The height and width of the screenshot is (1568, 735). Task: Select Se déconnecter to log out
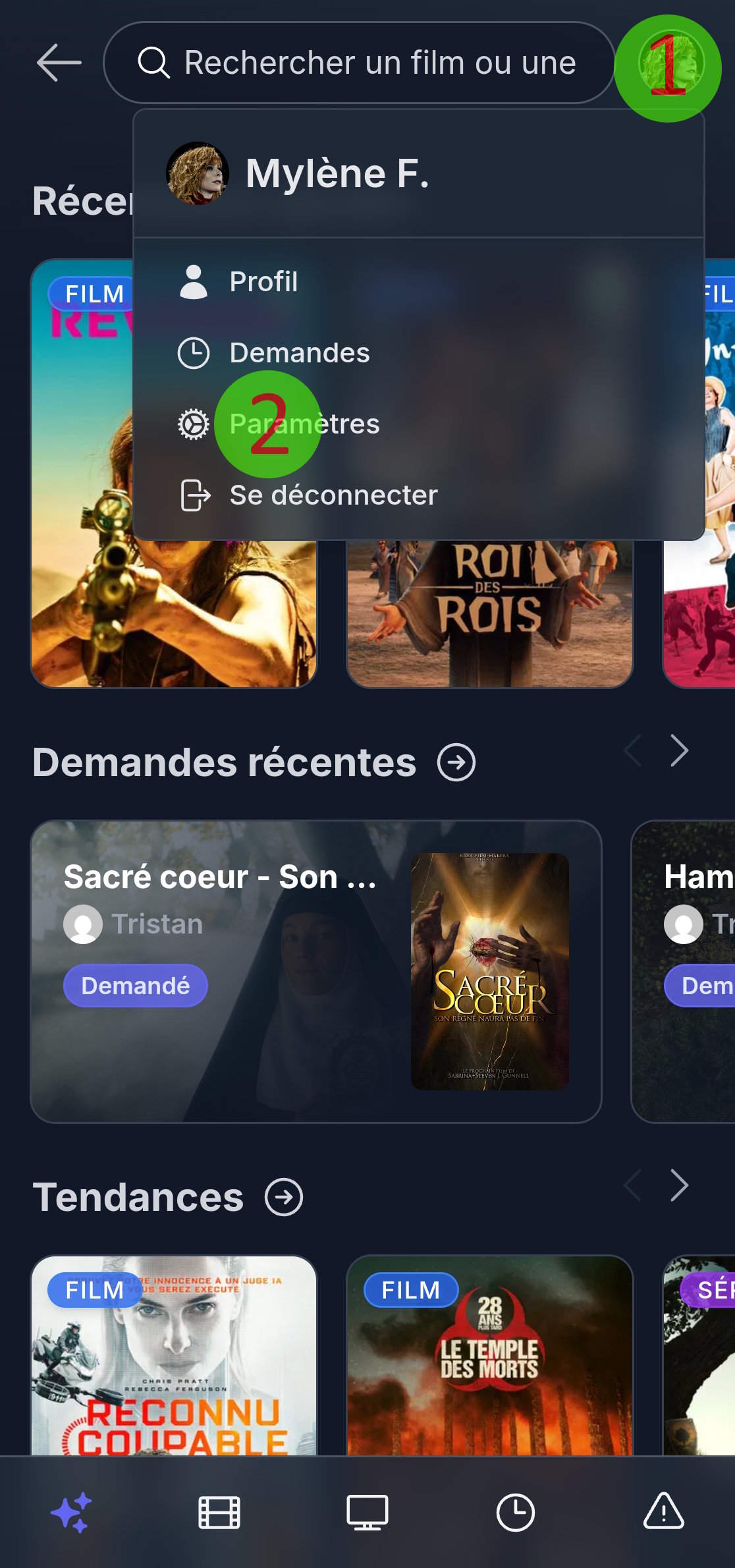tap(333, 495)
